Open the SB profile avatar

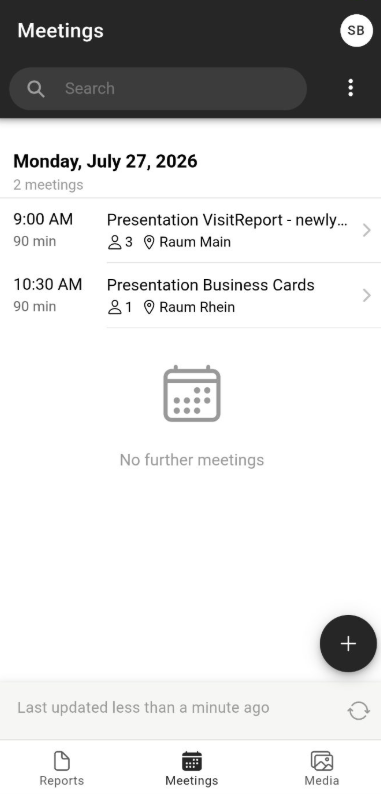(x=356, y=30)
